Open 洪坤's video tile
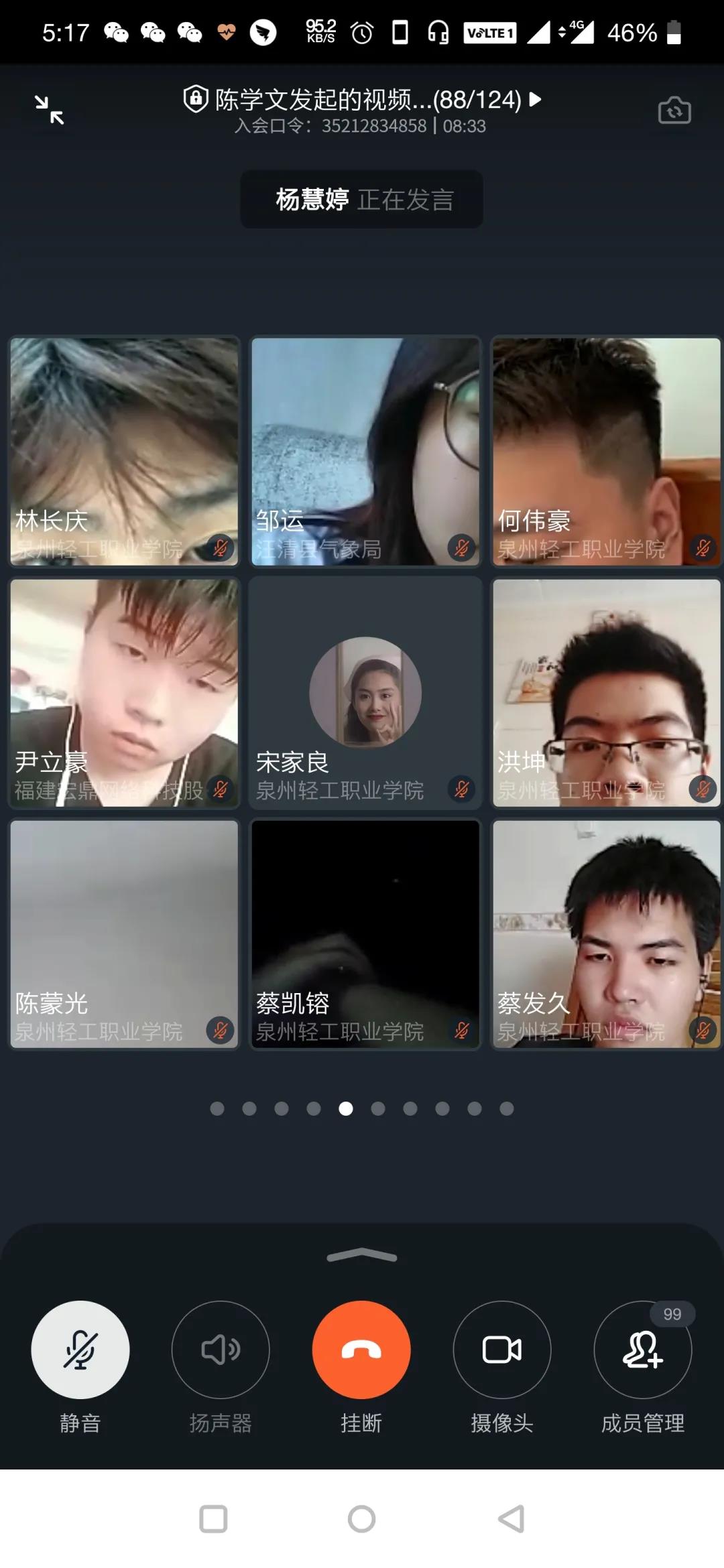Image resolution: width=724 pixels, height=1568 pixels. [x=607, y=692]
